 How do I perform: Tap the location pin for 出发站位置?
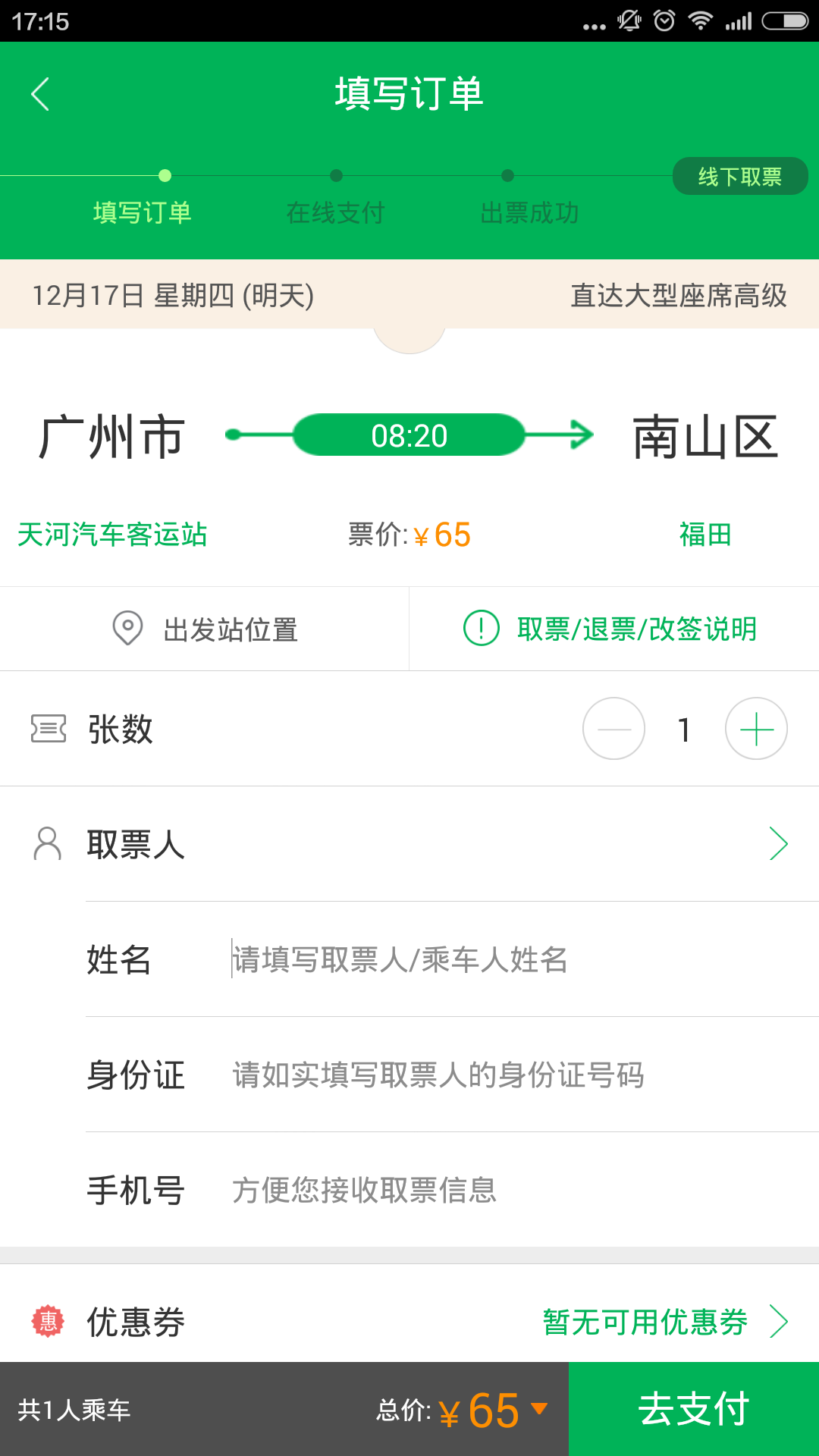click(x=127, y=629)
